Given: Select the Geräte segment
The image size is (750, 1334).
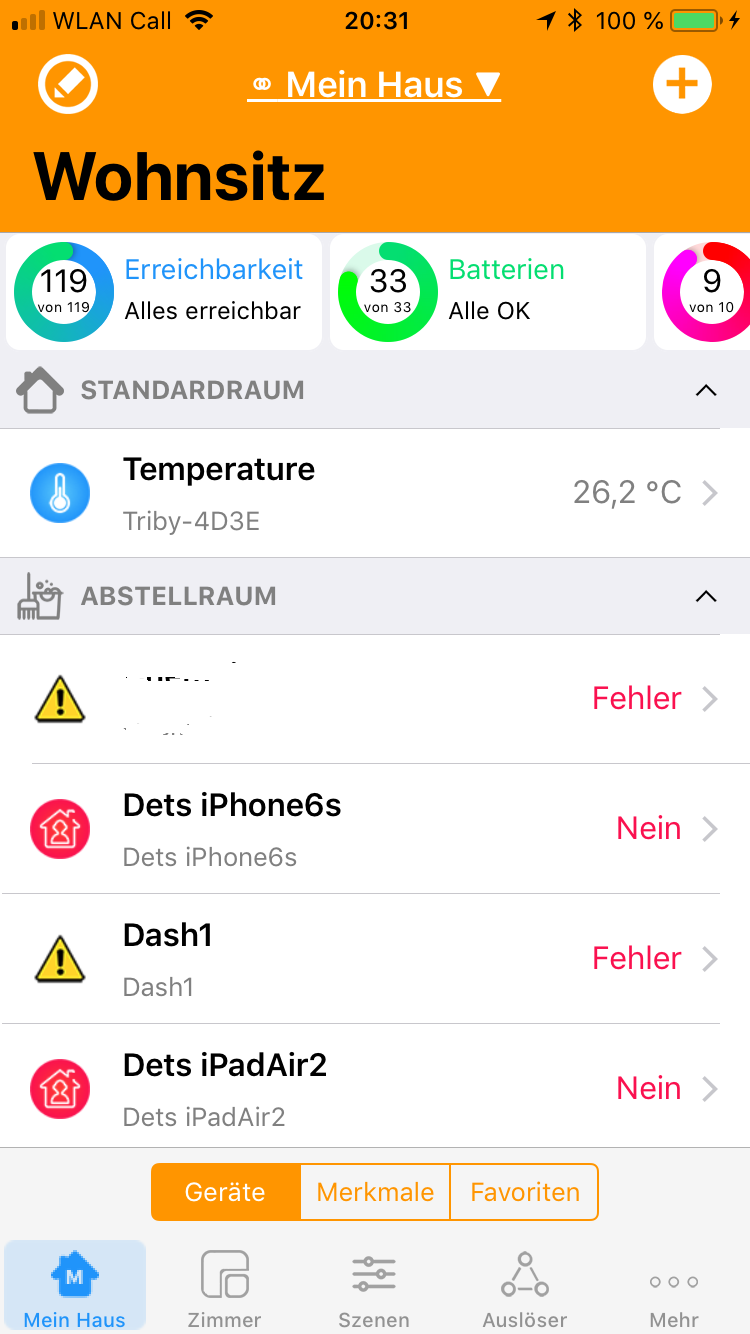Looking at the screenshot, I should click(226, 1192).
